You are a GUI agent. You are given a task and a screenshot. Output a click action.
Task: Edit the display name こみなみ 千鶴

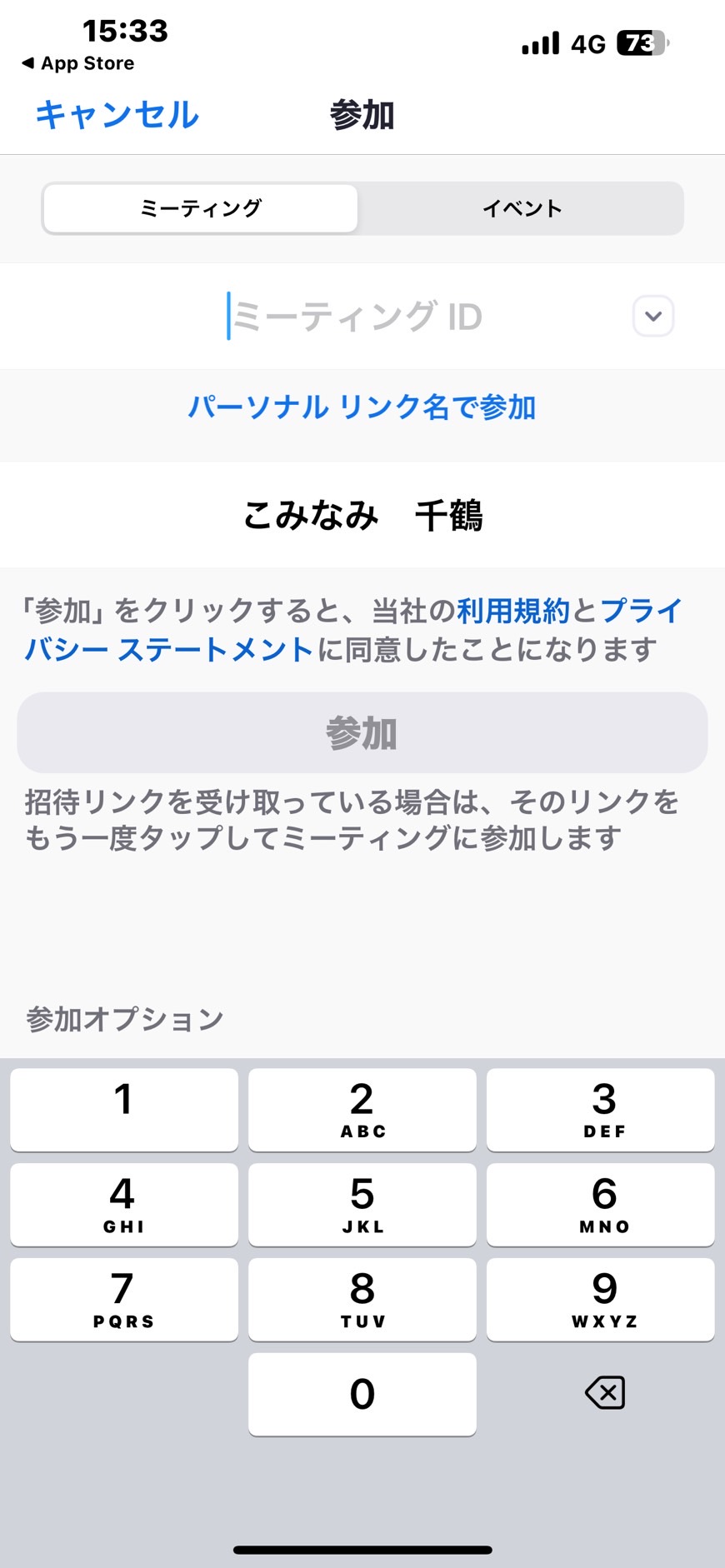point(362,515)
